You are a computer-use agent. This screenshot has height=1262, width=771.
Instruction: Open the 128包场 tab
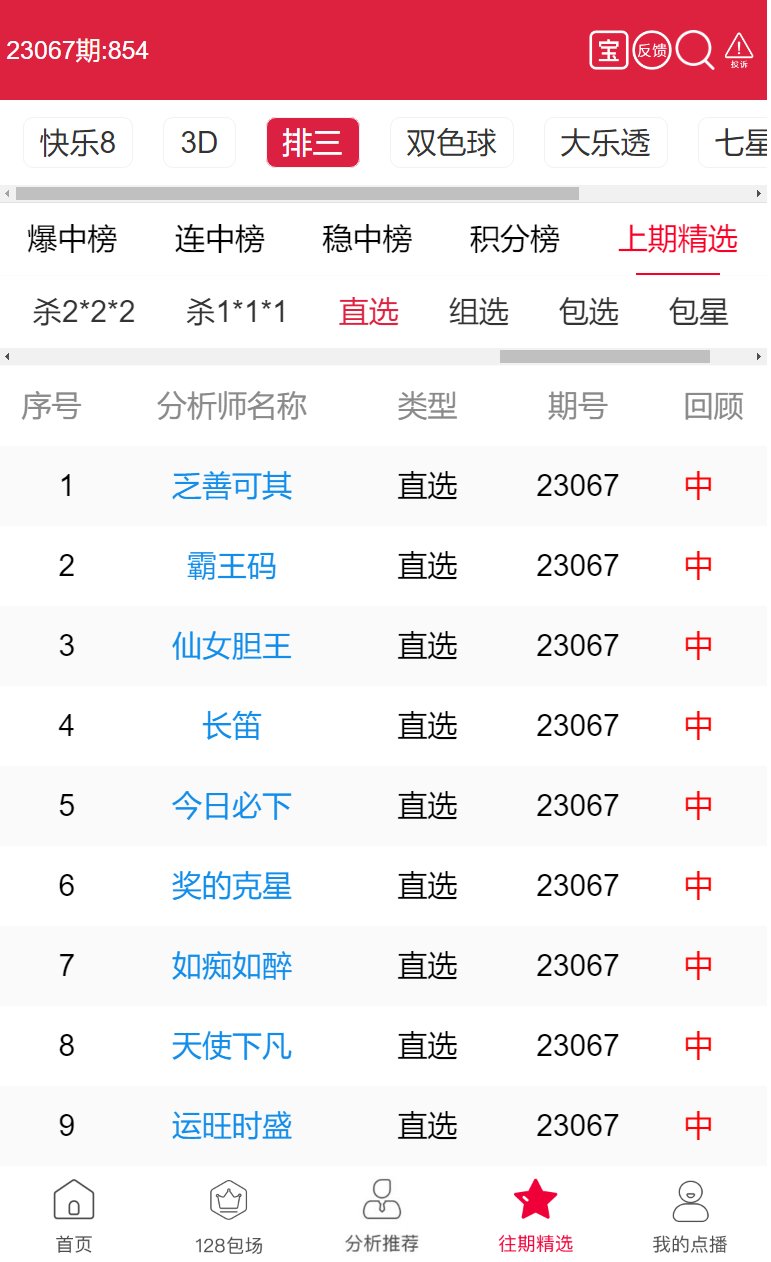[x=229, y=1215]
